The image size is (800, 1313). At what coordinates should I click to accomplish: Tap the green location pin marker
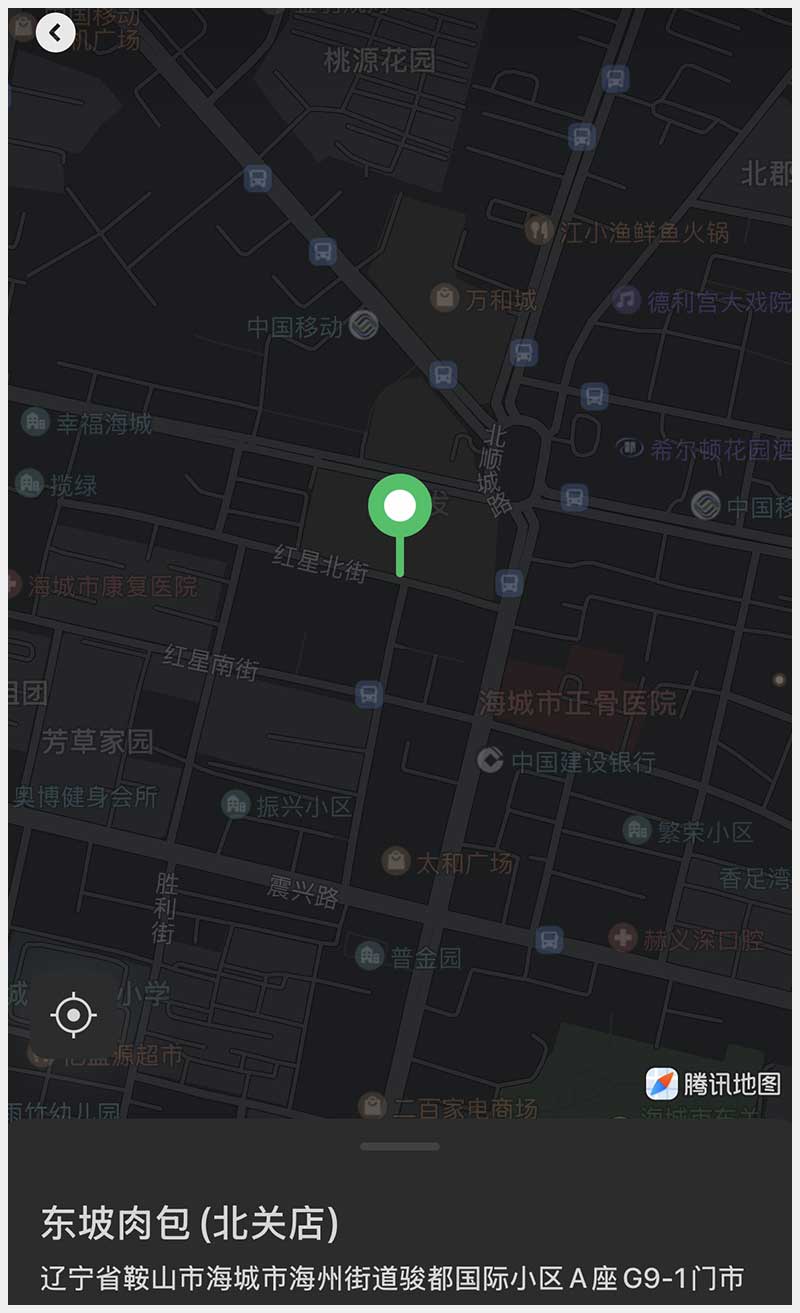click(400, 506)
